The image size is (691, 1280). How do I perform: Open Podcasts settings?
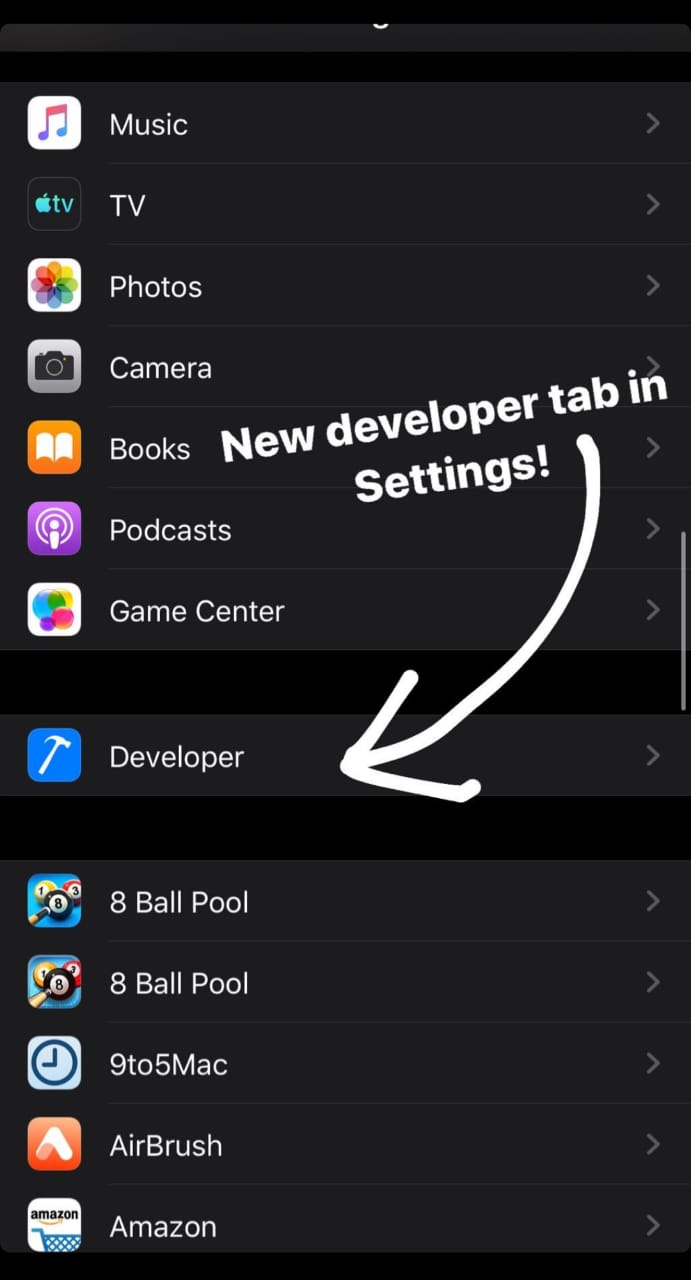345,529
